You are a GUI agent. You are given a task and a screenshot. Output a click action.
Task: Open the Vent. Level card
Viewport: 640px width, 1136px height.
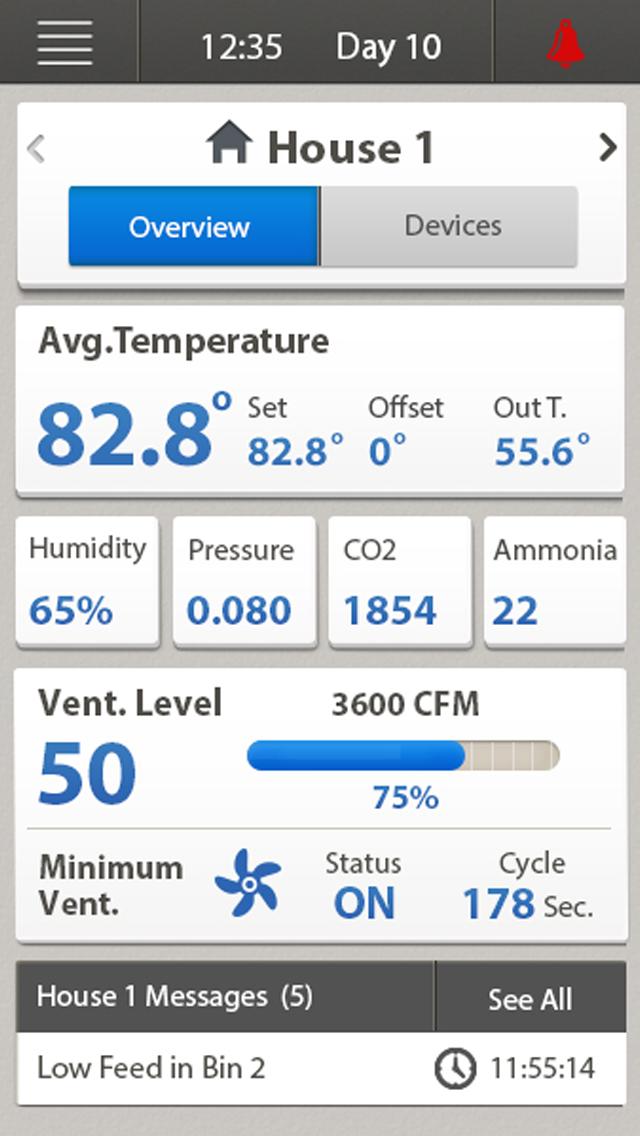(320, 750)
